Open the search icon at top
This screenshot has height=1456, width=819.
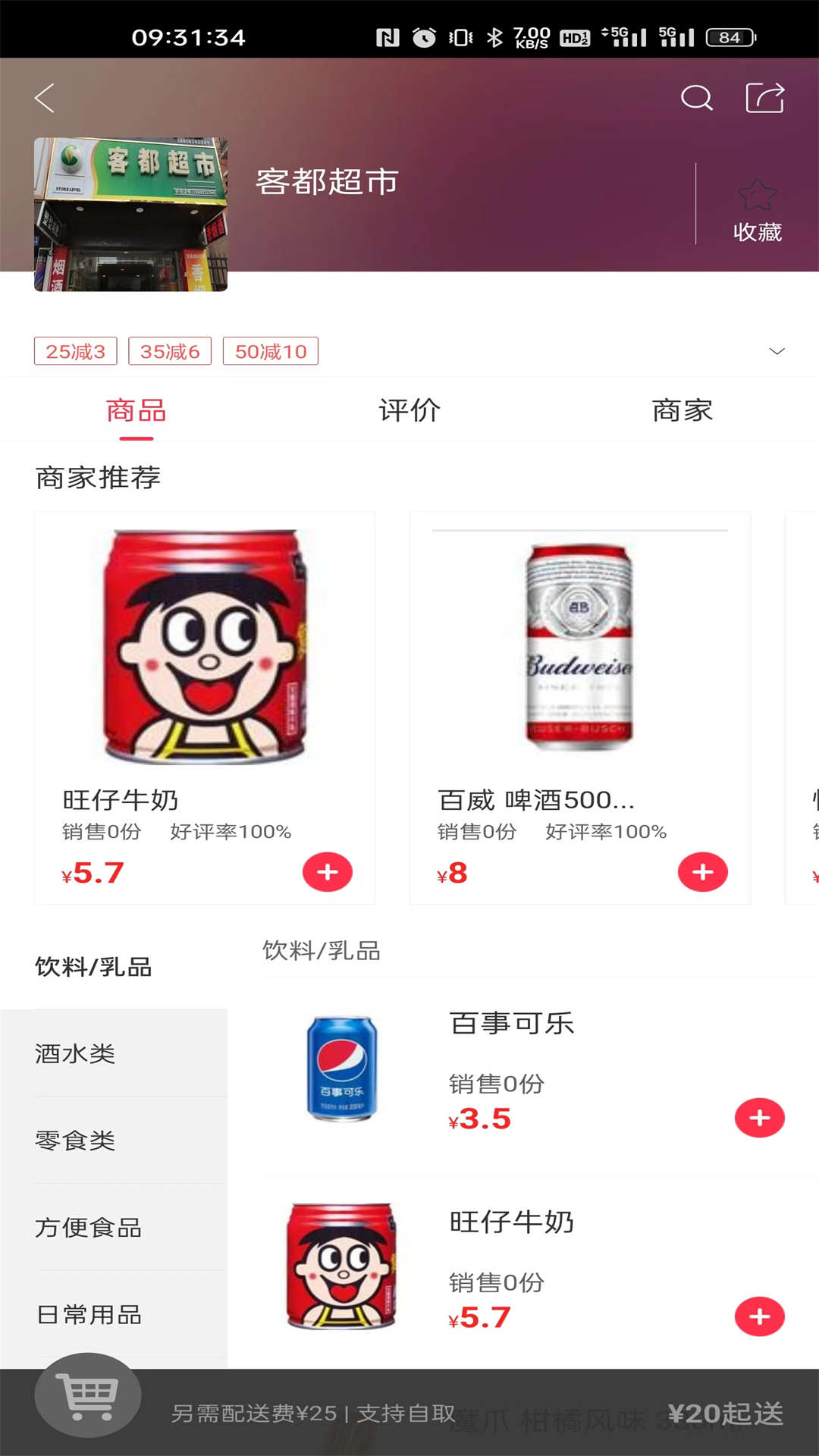point(695,97)
